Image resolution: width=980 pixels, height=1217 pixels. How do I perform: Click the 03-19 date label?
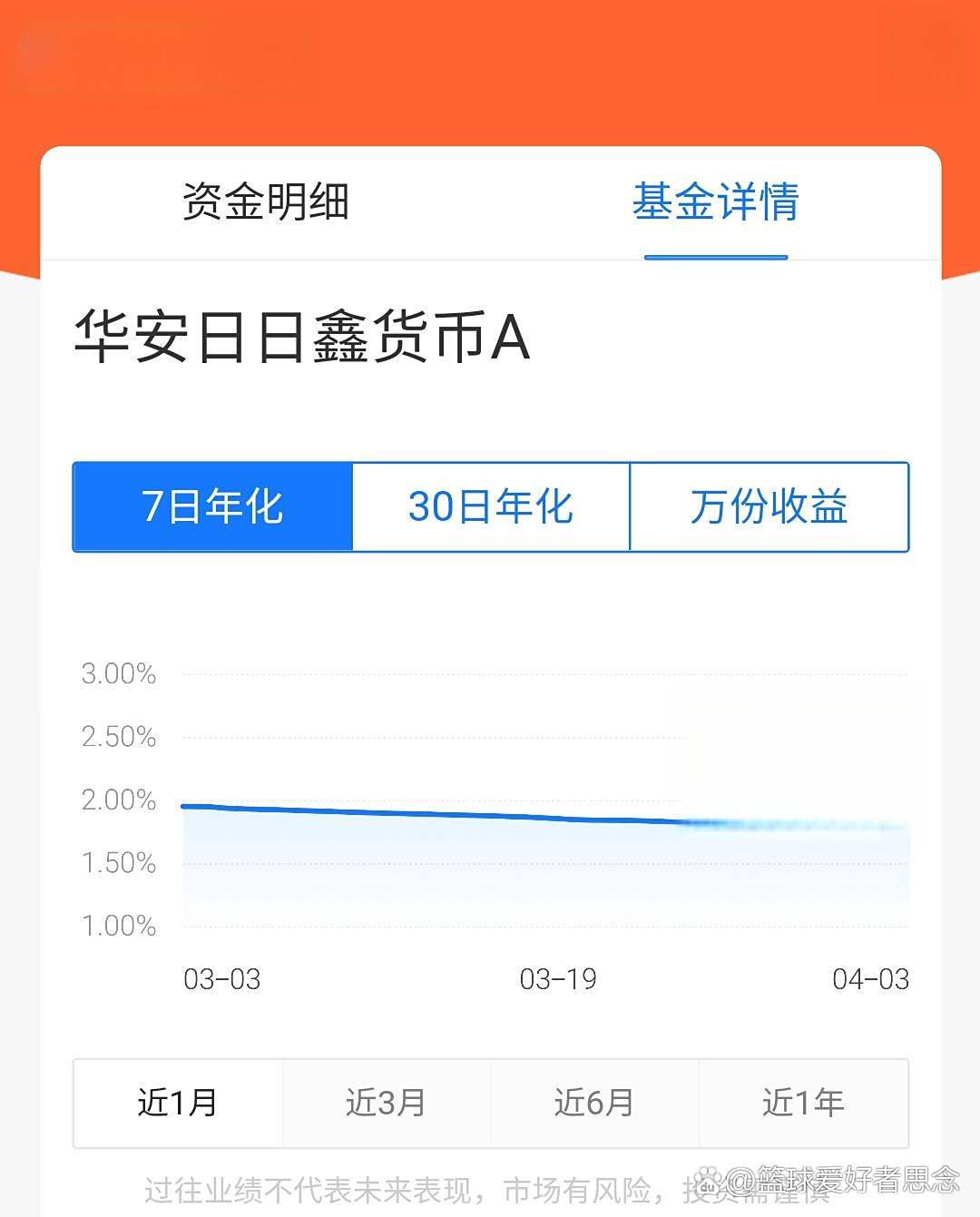(559, 979)
